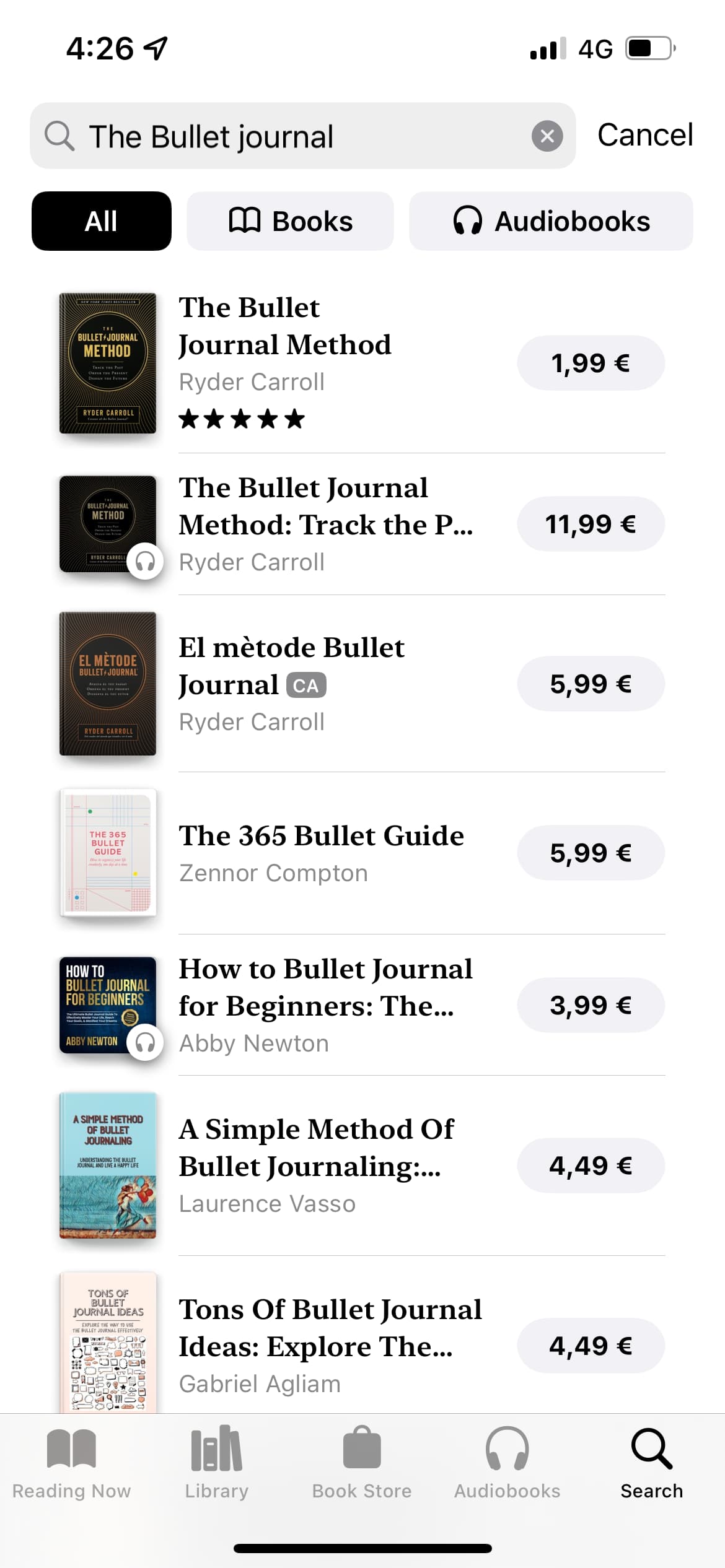This screenshot has height=1568, width=725.
Task: Go to the Reading Now tab
Action: 72,1464
